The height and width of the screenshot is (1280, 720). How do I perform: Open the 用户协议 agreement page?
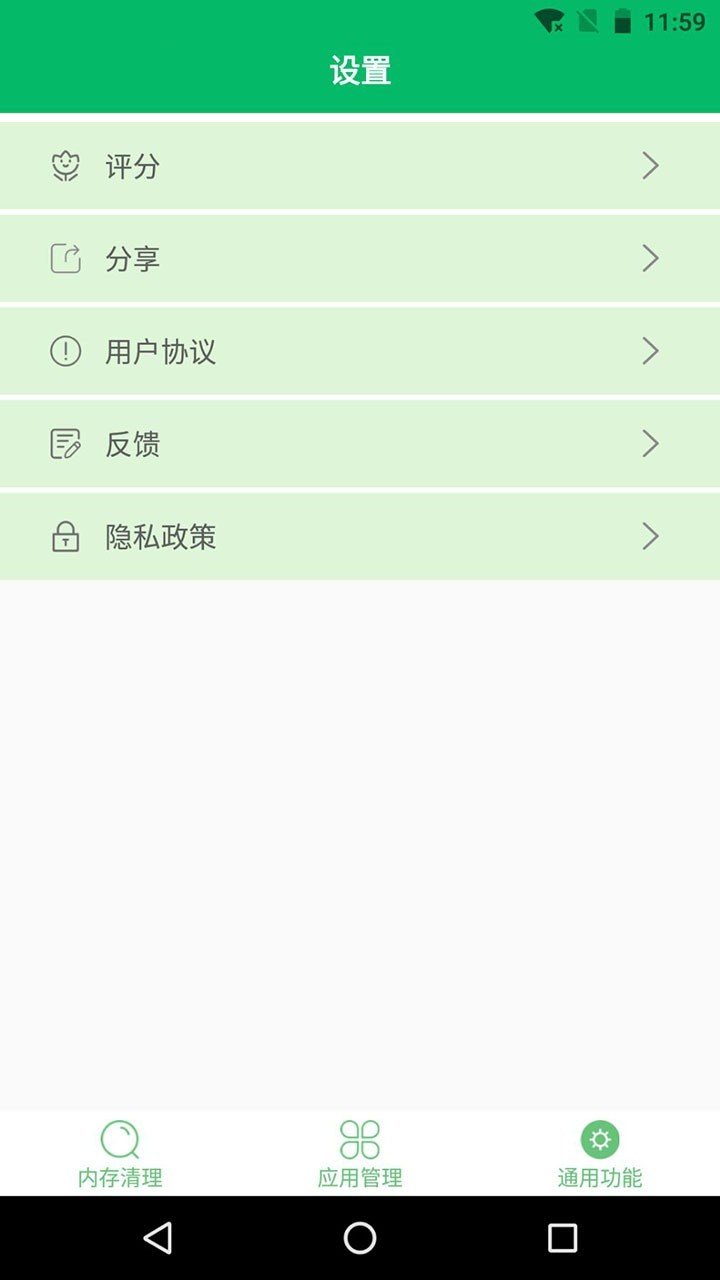[360, 351]
